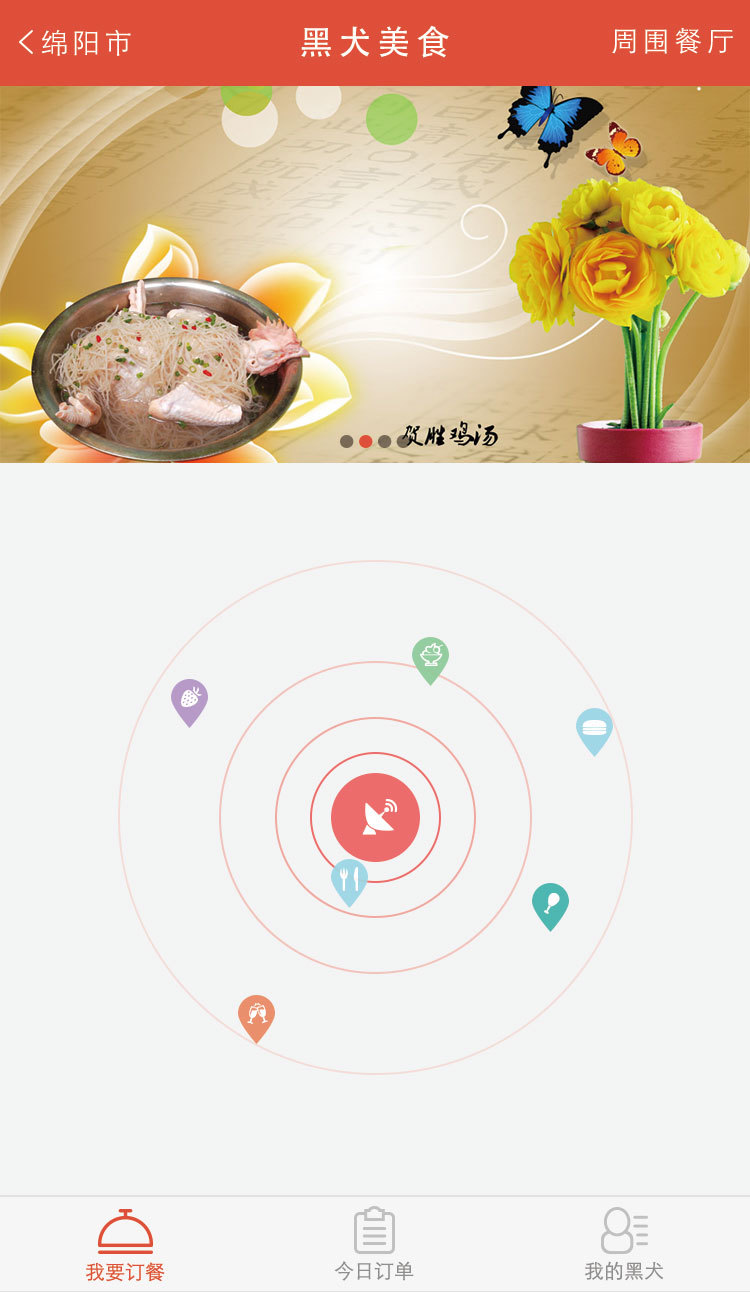Go back to 绵阳市 city selection

[75, 42]
